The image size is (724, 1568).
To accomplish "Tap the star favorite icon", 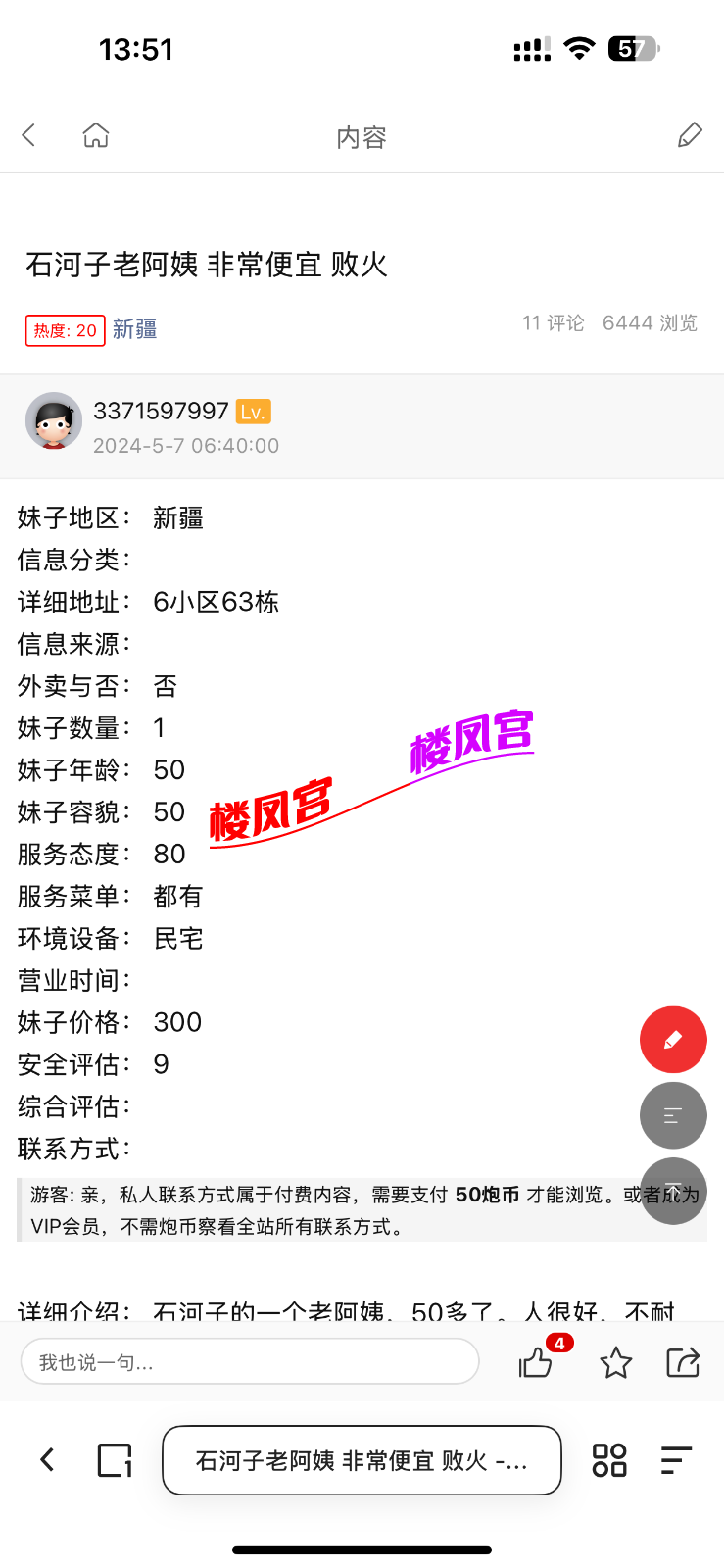I will pos(616,1361).
